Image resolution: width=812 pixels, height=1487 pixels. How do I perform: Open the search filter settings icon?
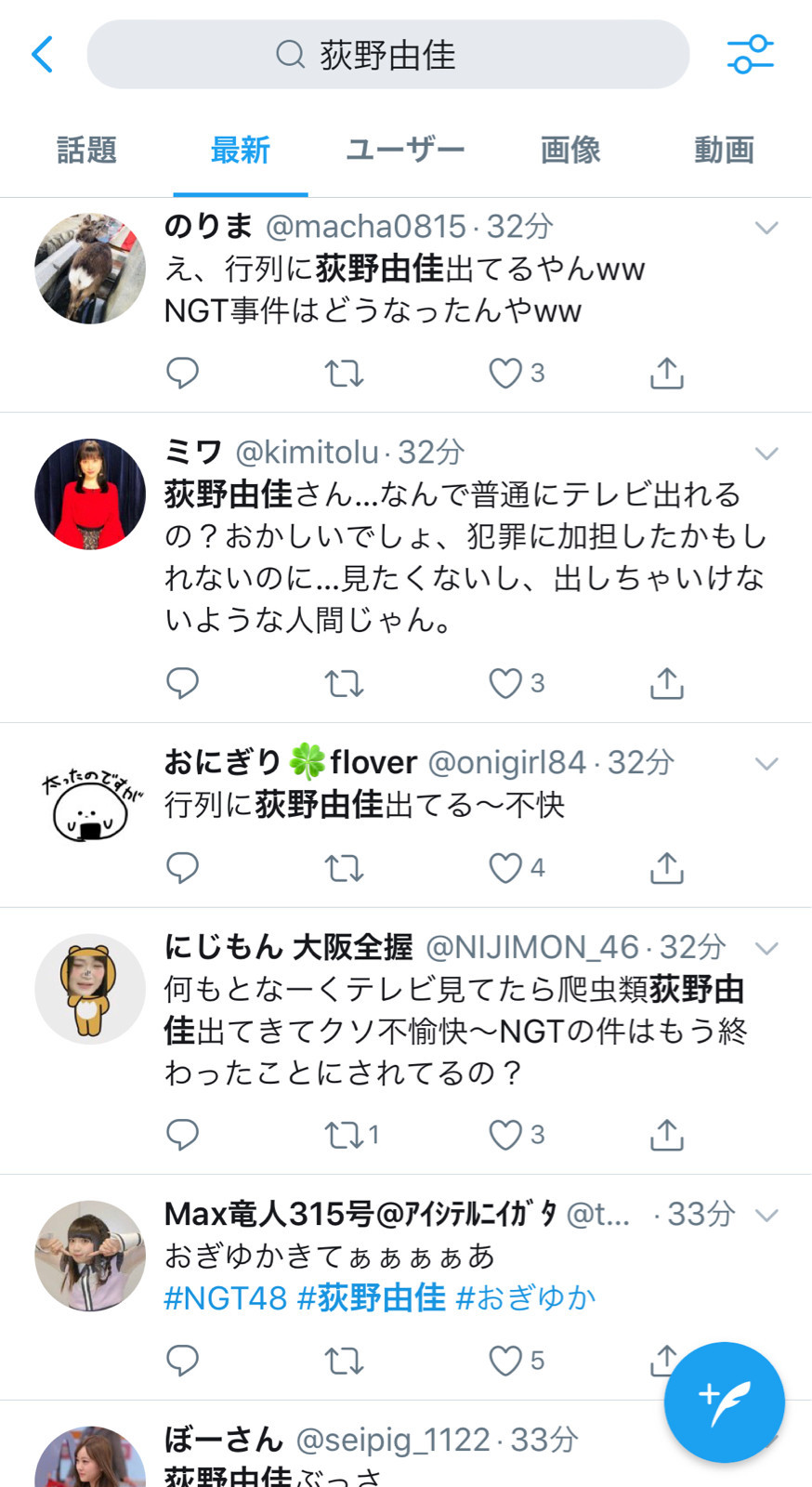coord(750,55)
